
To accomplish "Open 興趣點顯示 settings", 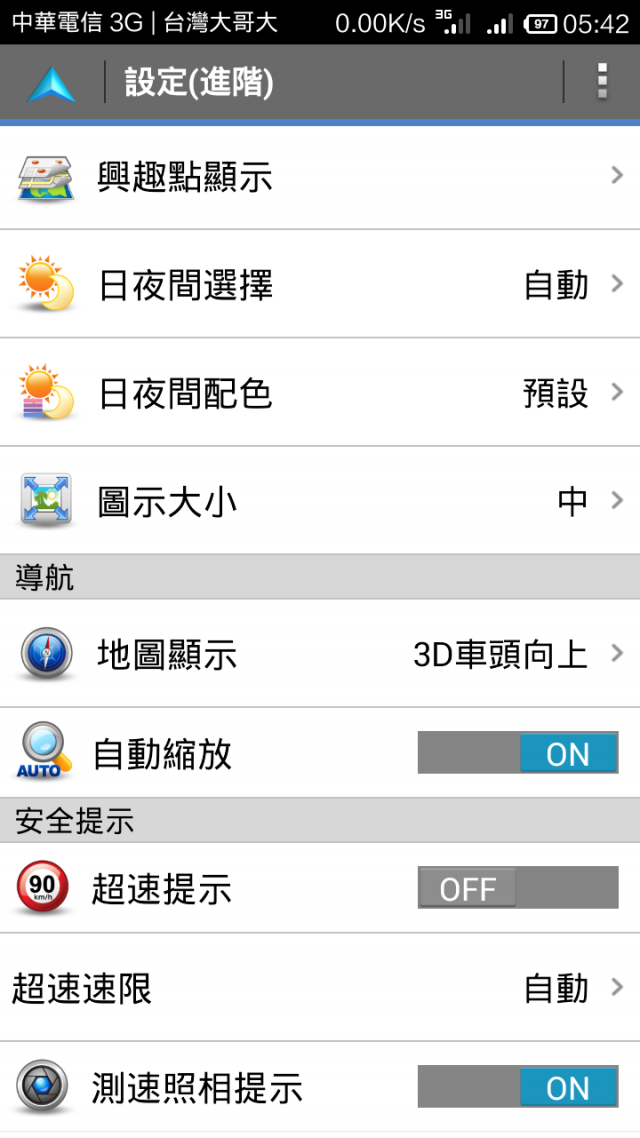I will pos(320,175).
